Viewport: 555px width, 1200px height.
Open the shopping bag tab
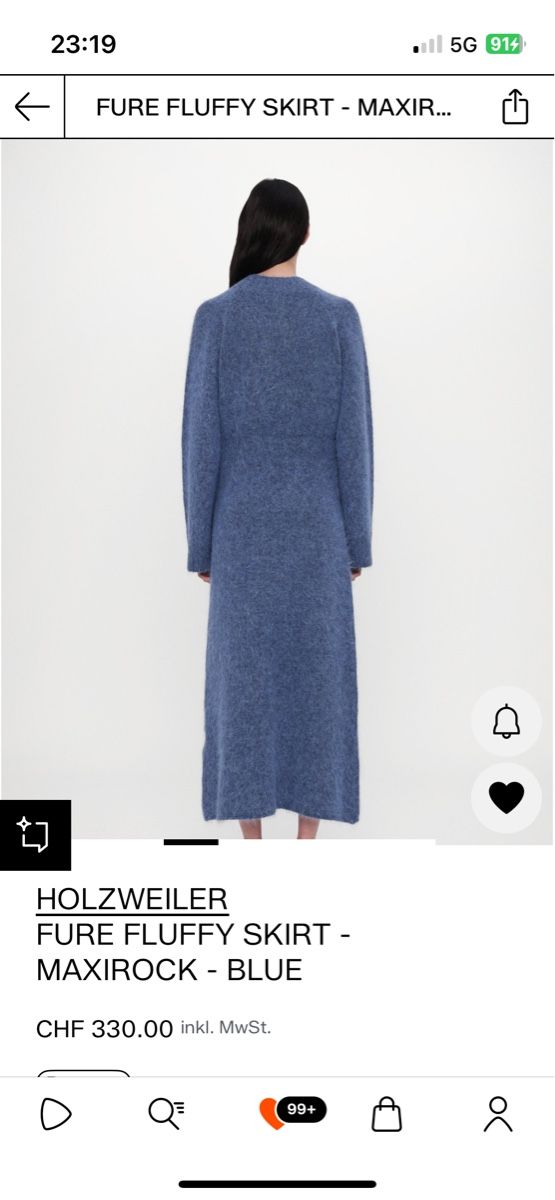click(387, 1113)
